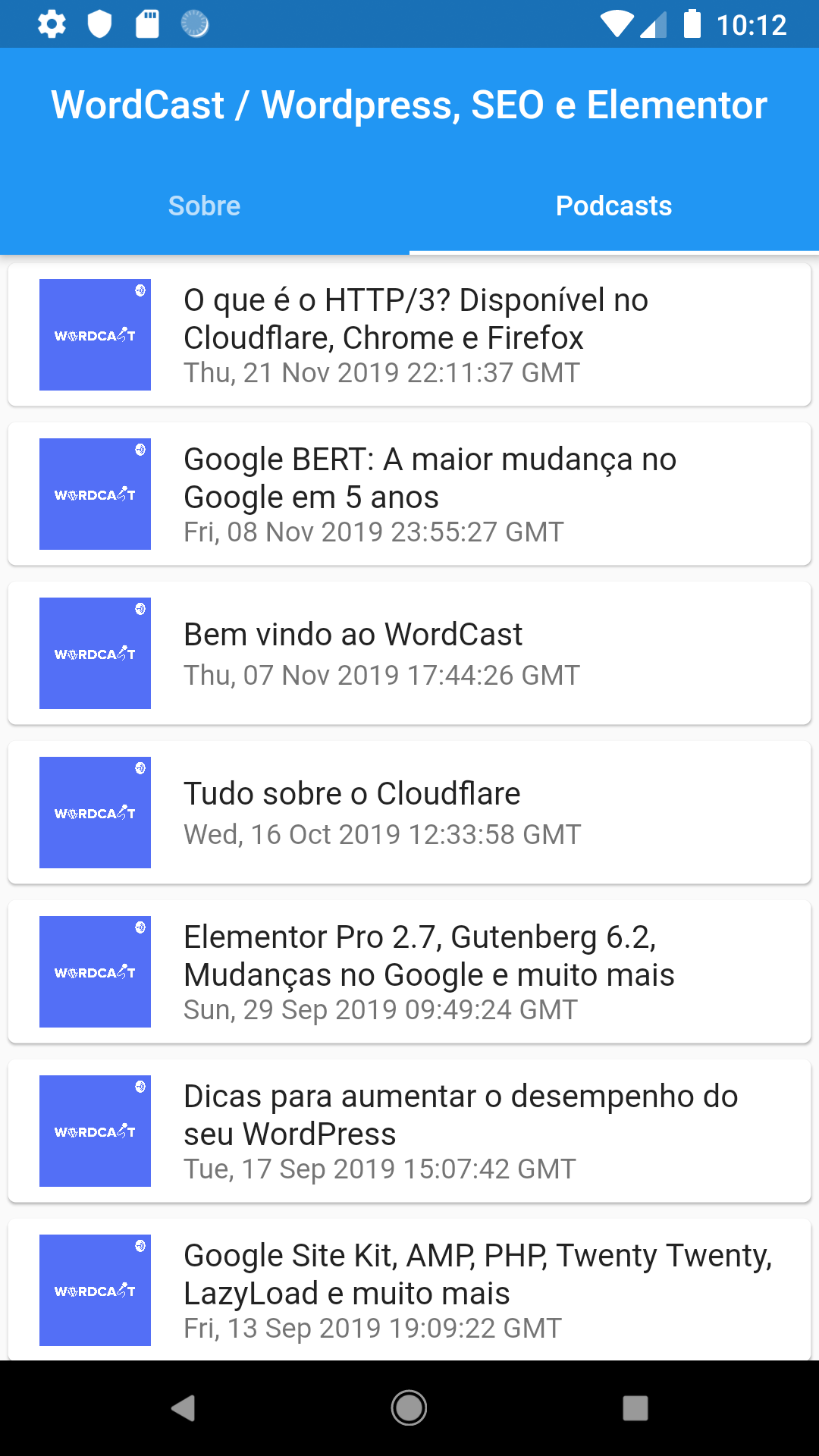
Task: Open Google Site Kit episode
Action: point(409,1289)
